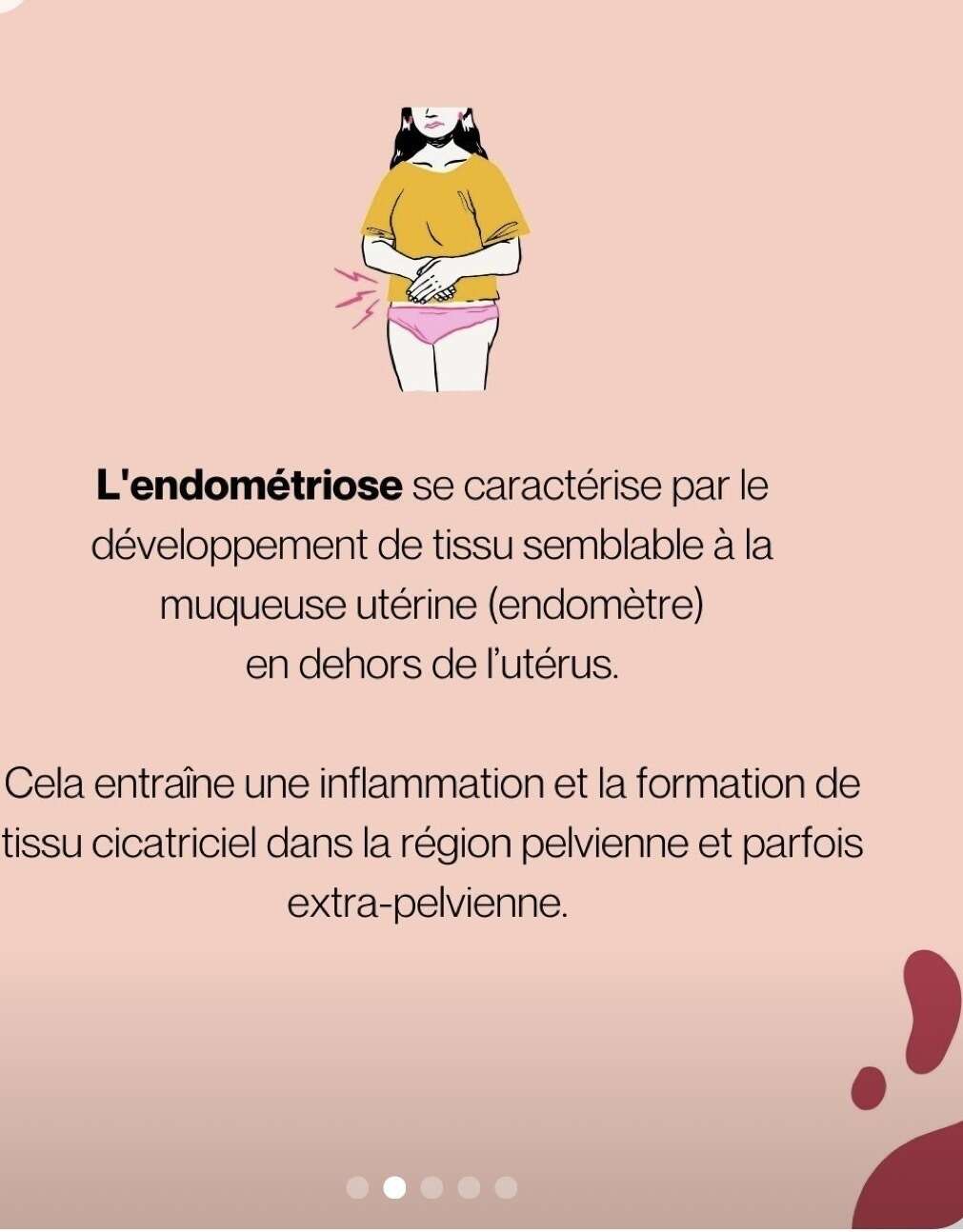Viewport: 963px width, 1232px height.
Task: Jump to the third page indicator dot
Action: coord(431,1187)
